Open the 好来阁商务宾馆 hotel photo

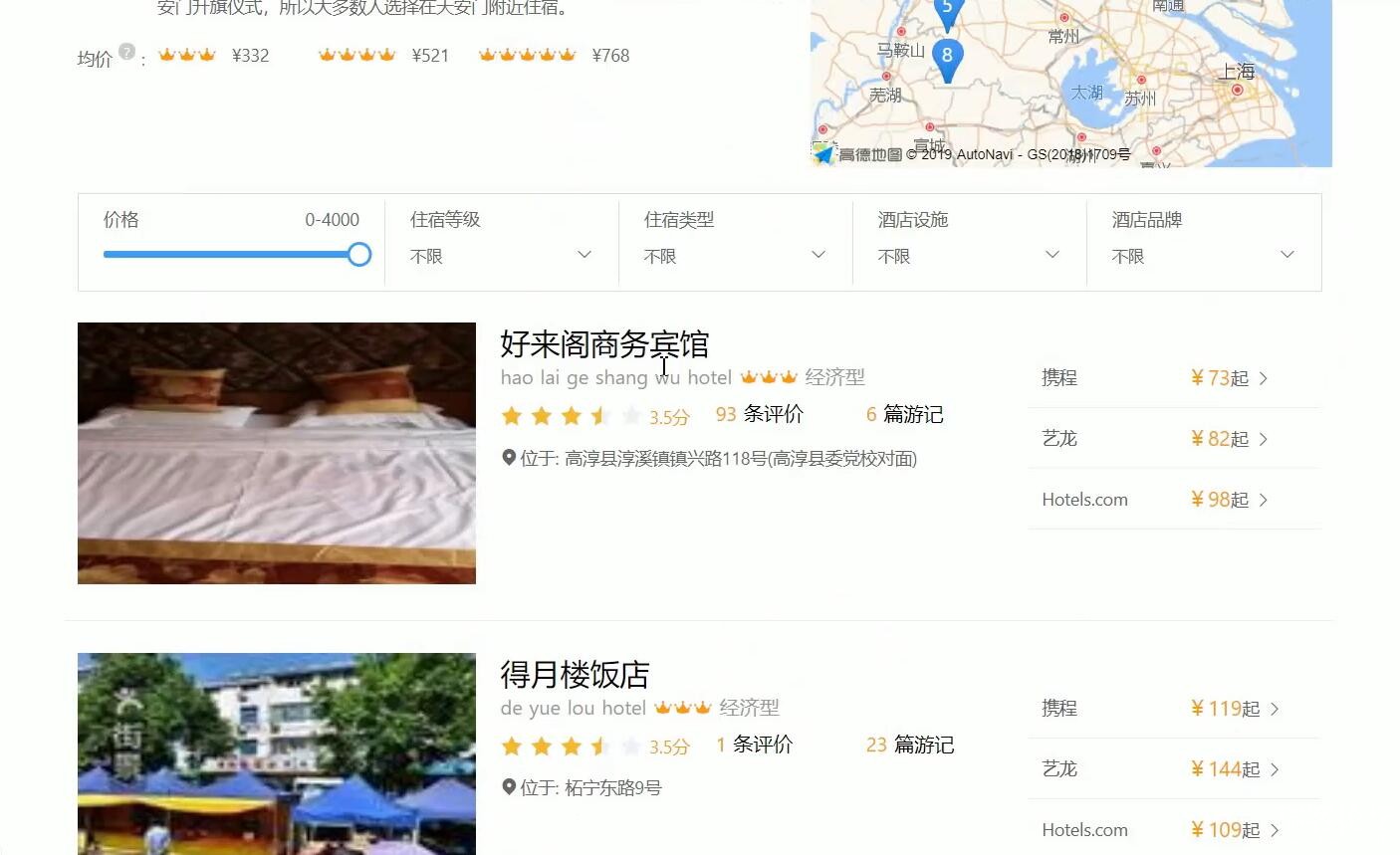[277, 453]
